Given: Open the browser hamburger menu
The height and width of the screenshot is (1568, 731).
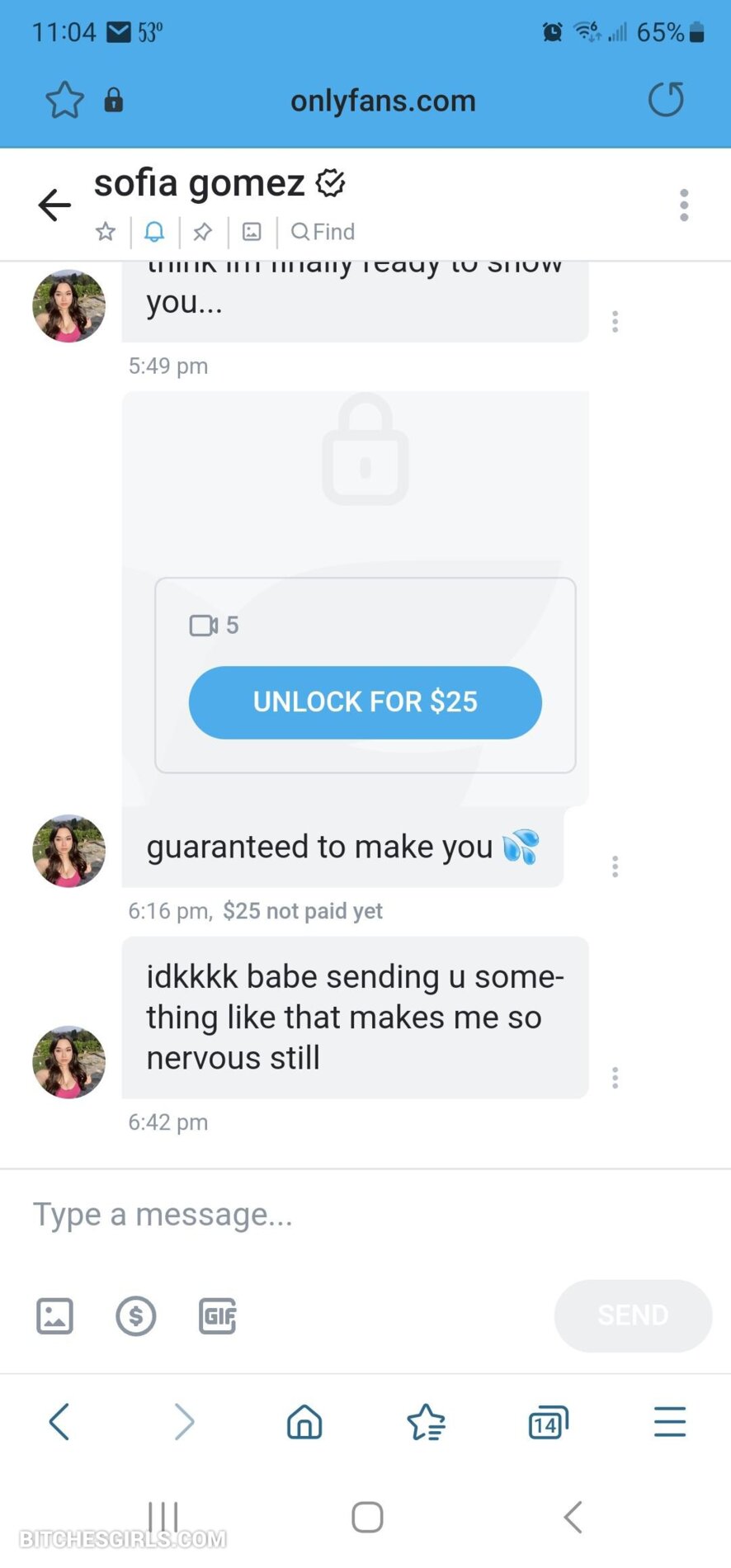Looking at the screenshot, I should (x=669, y=1422).
